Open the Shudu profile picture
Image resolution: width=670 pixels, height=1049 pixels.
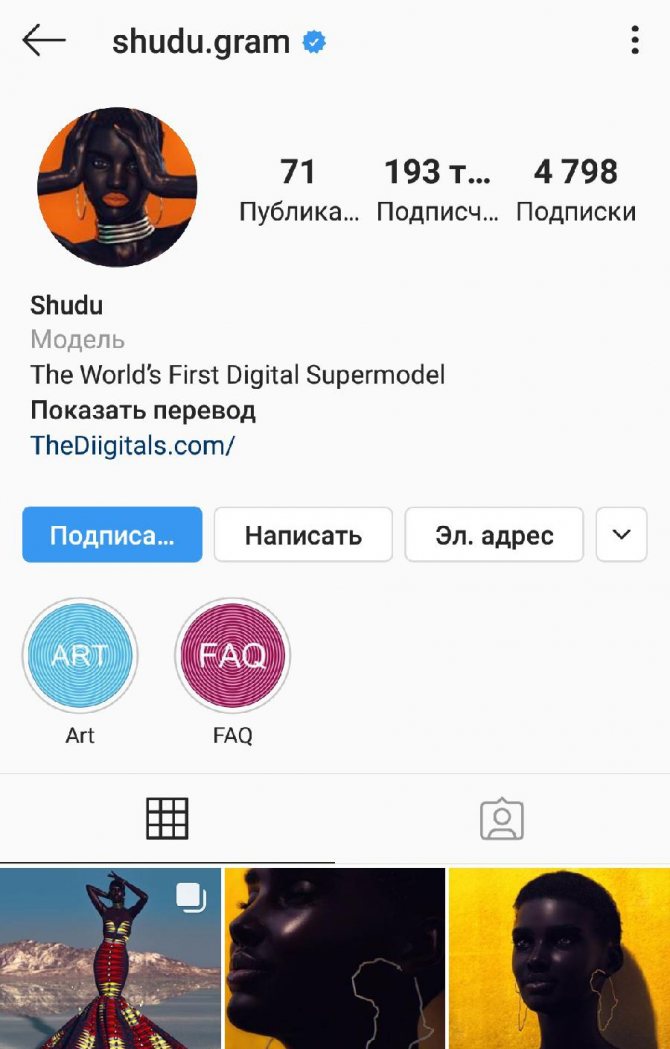[x=117, y=188]
